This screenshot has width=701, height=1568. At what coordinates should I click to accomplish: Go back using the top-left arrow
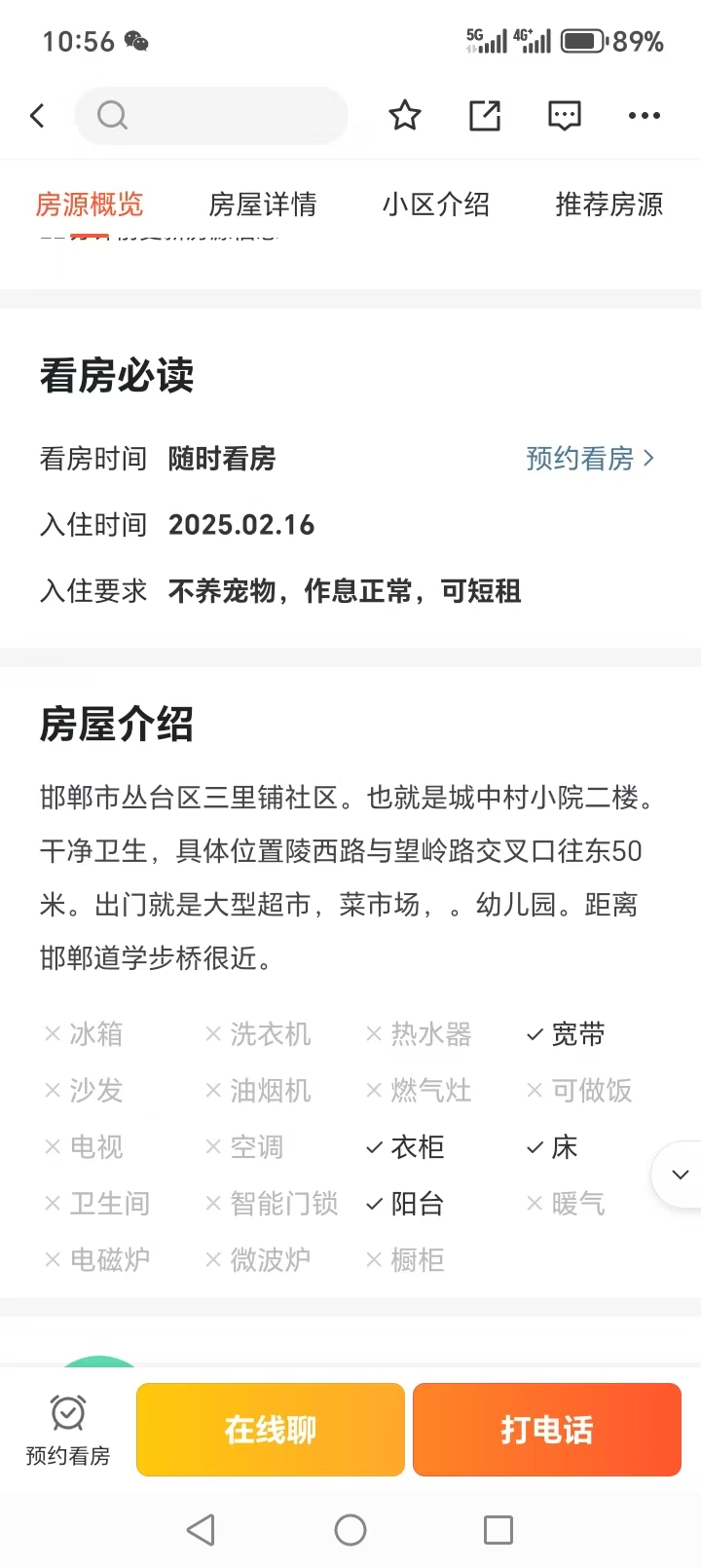pyautogui.click(x=37, y=116)
